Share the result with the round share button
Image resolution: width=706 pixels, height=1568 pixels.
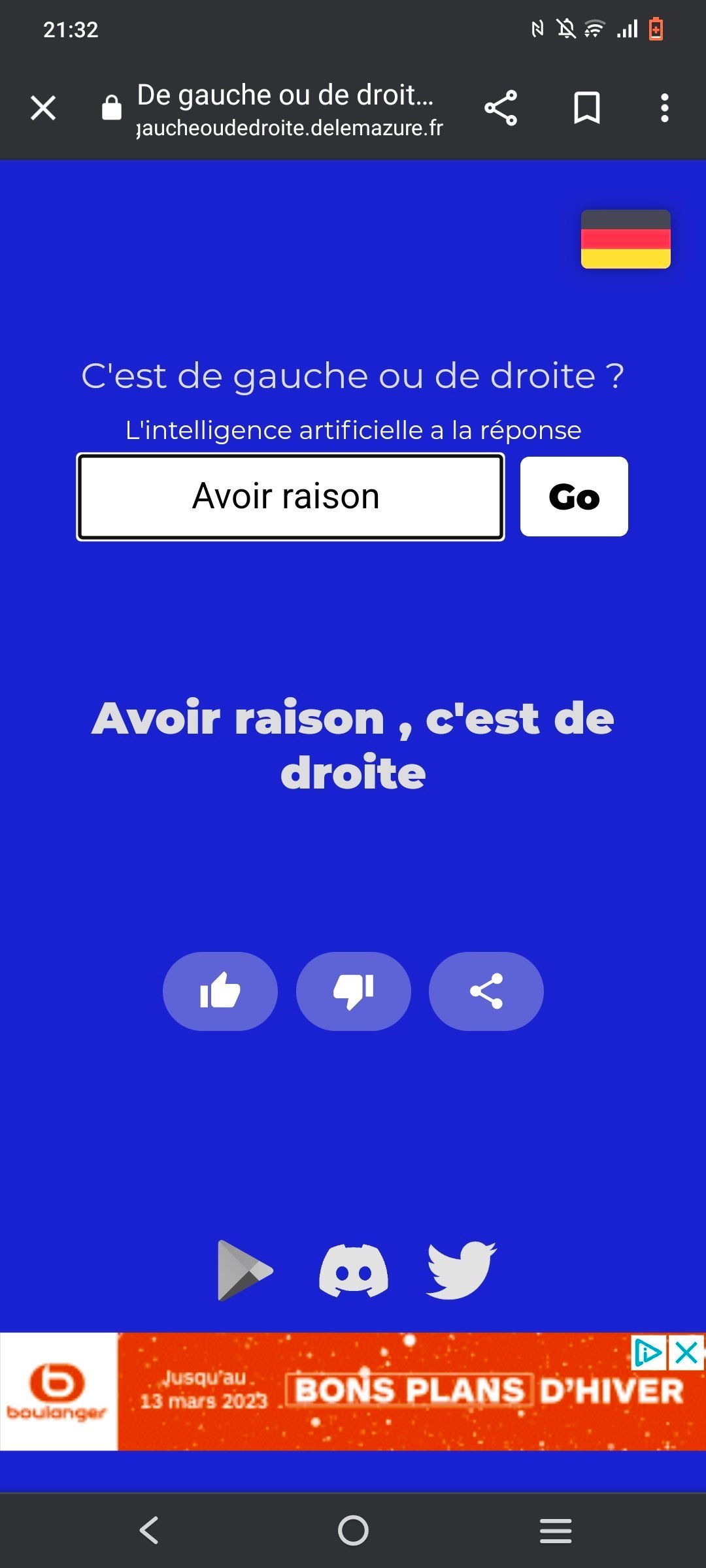coord(486,991)
